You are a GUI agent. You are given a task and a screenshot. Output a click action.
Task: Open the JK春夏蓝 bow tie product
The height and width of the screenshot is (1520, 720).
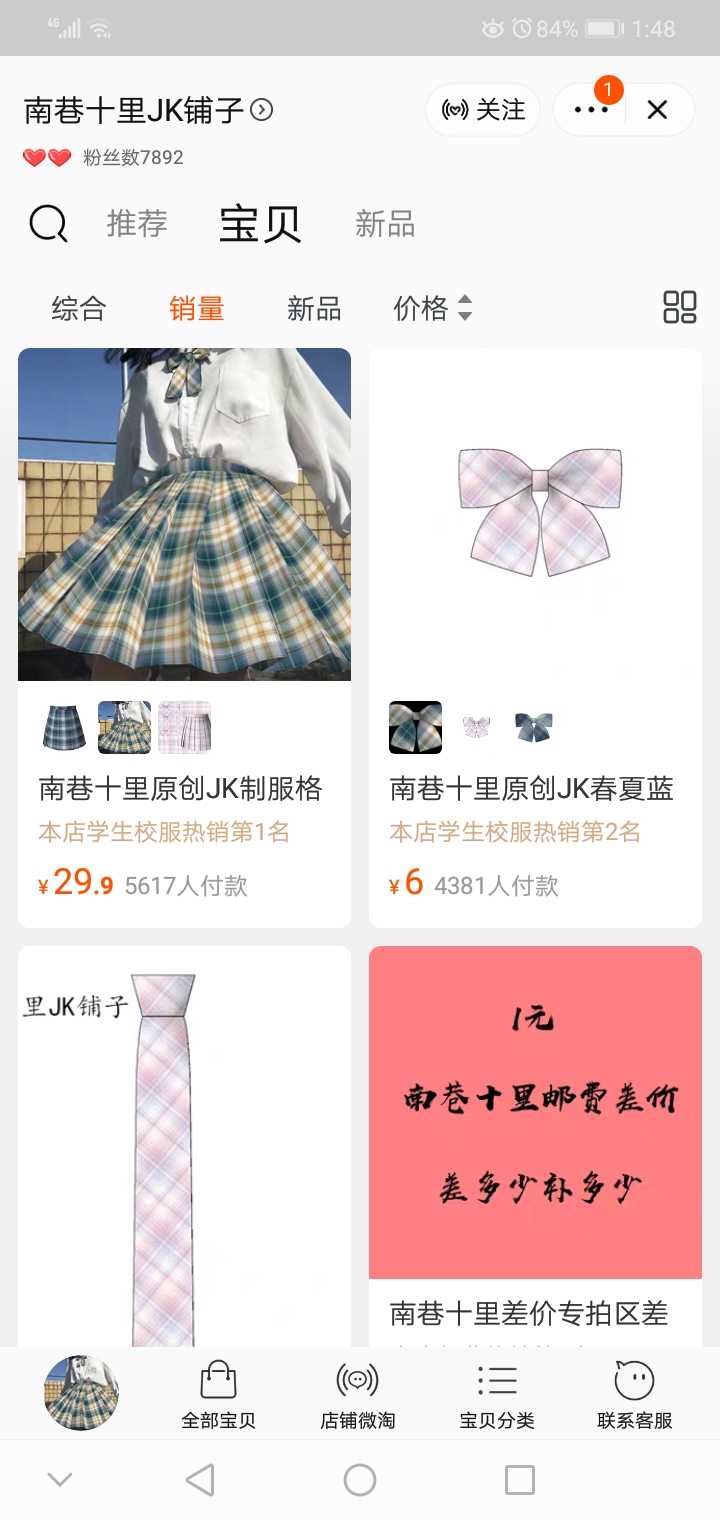(535, 515)
